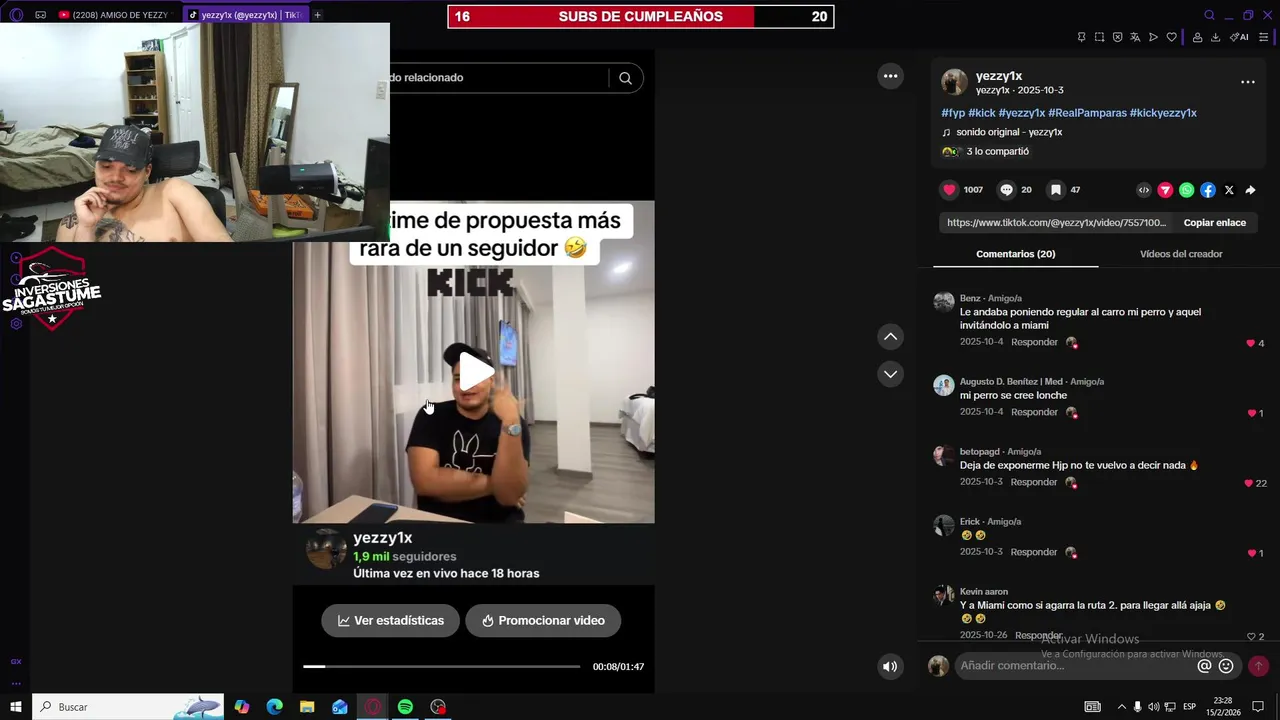Screen dimensions: 1280x720
Task: Go to the next video with the down arrow
Action: coord(890,374)
